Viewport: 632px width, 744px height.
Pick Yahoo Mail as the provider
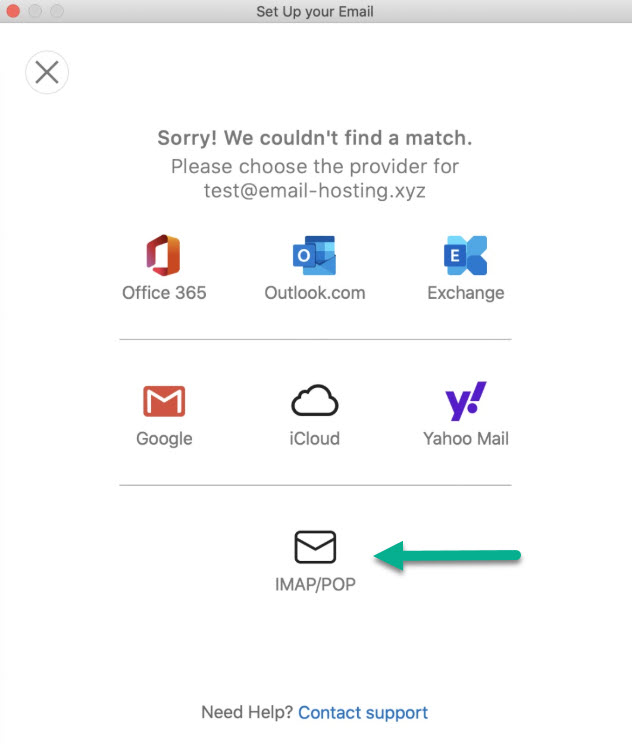pyautogui.click(x=465, y=413)
